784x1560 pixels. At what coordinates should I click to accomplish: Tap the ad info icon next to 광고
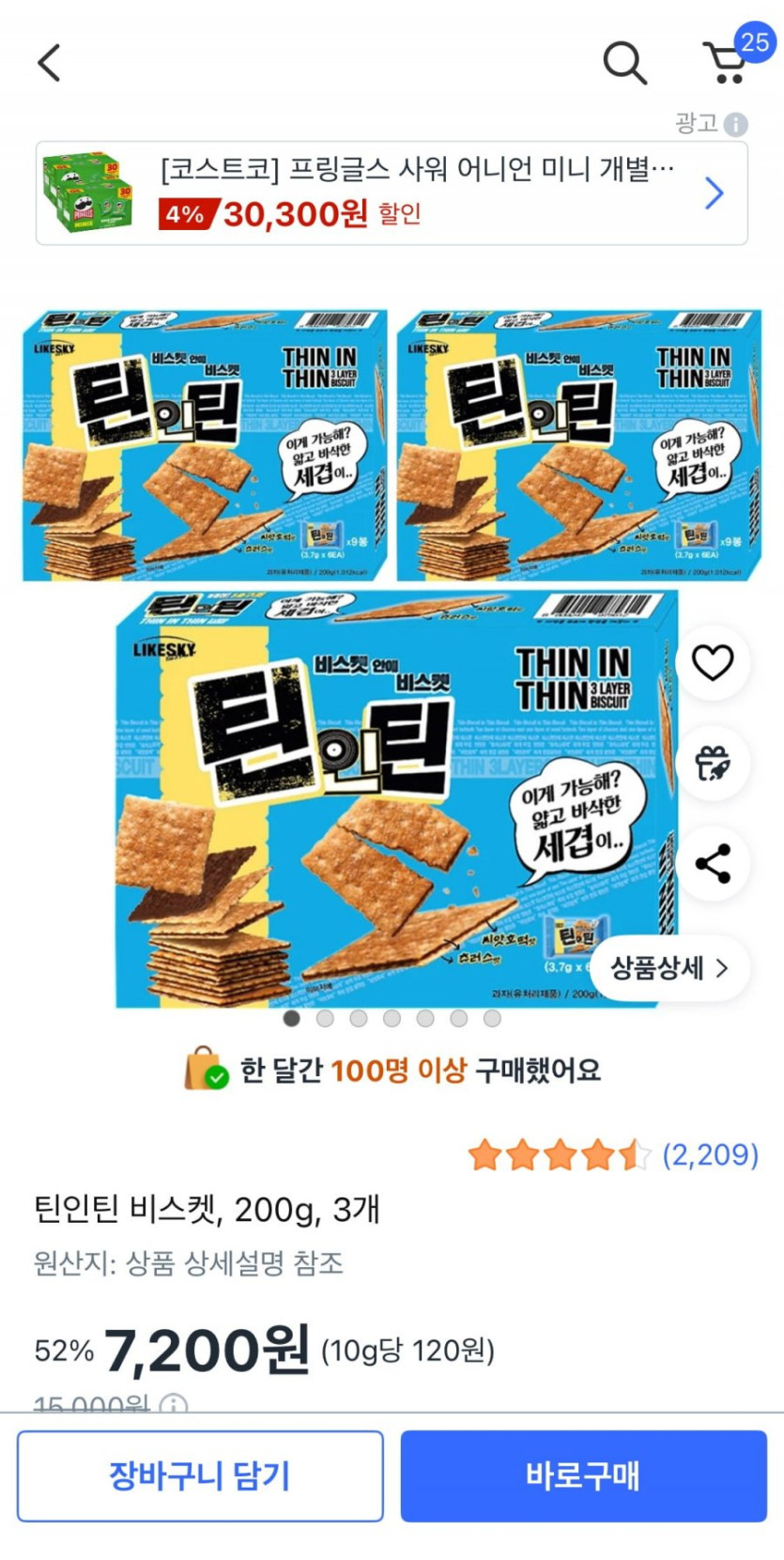point(737,124)
